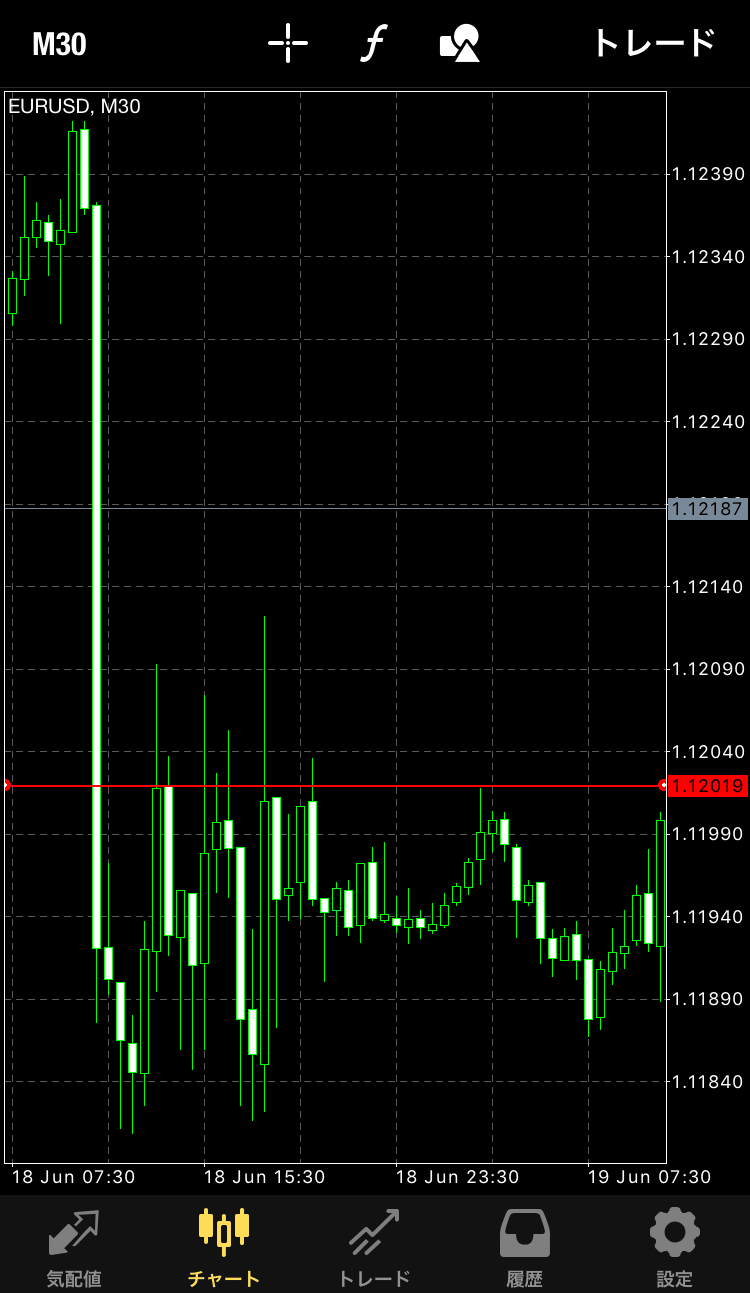Viewport: 750px width, 1293px height.
Task: Open the chart objects shapes icon
Action: point(460,43)
